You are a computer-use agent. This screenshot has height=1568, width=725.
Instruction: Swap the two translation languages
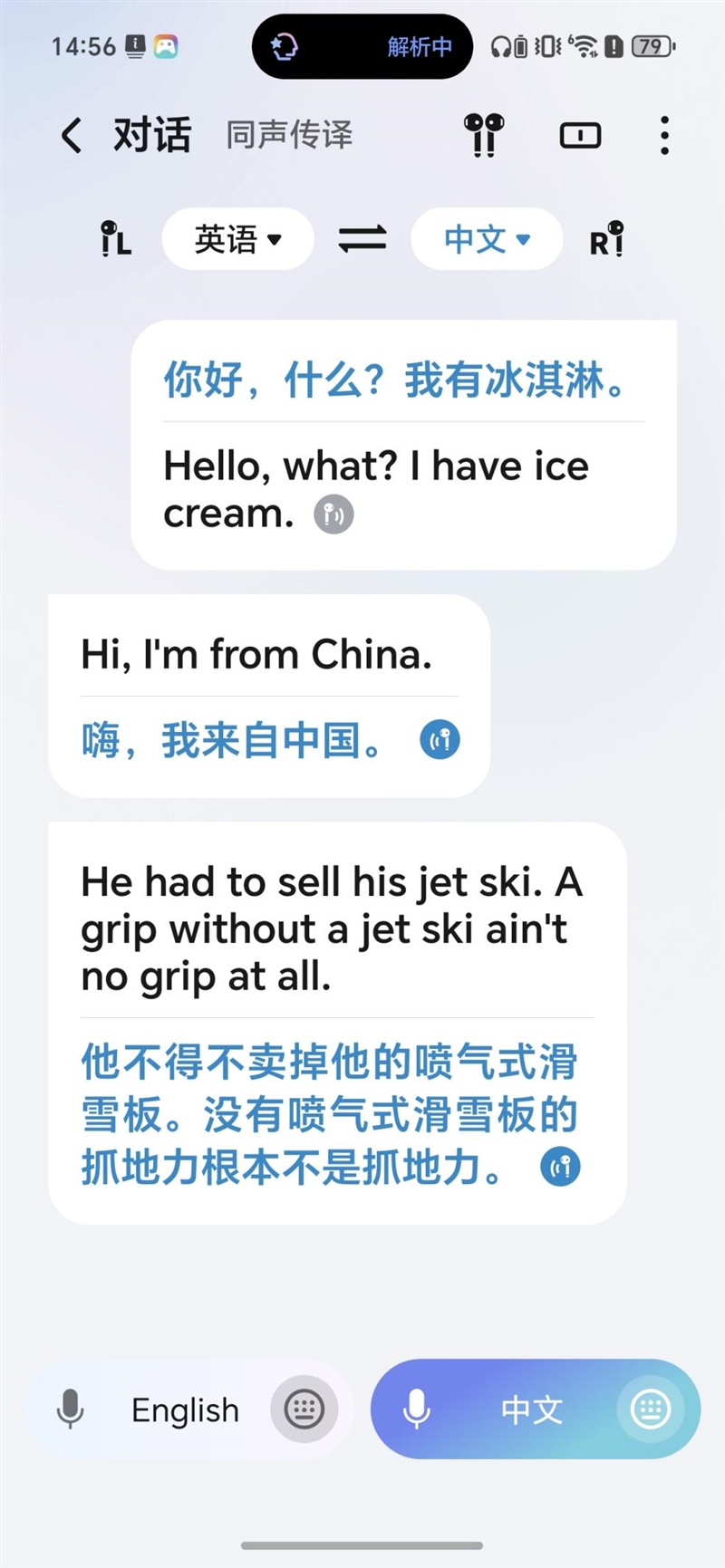click(362, 240)
